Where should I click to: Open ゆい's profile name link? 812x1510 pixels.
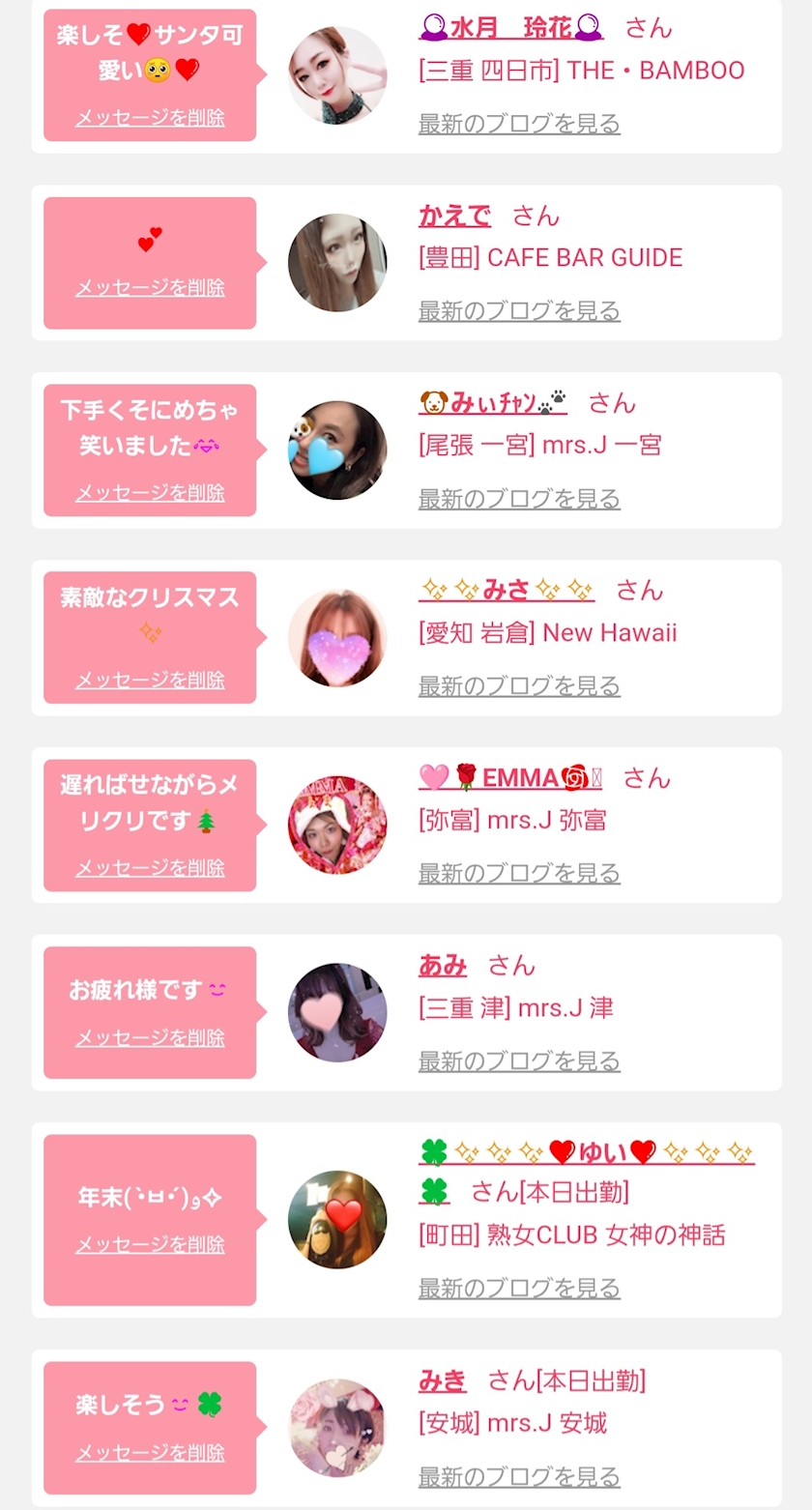pyautogui.click(x=587, y=1152)
